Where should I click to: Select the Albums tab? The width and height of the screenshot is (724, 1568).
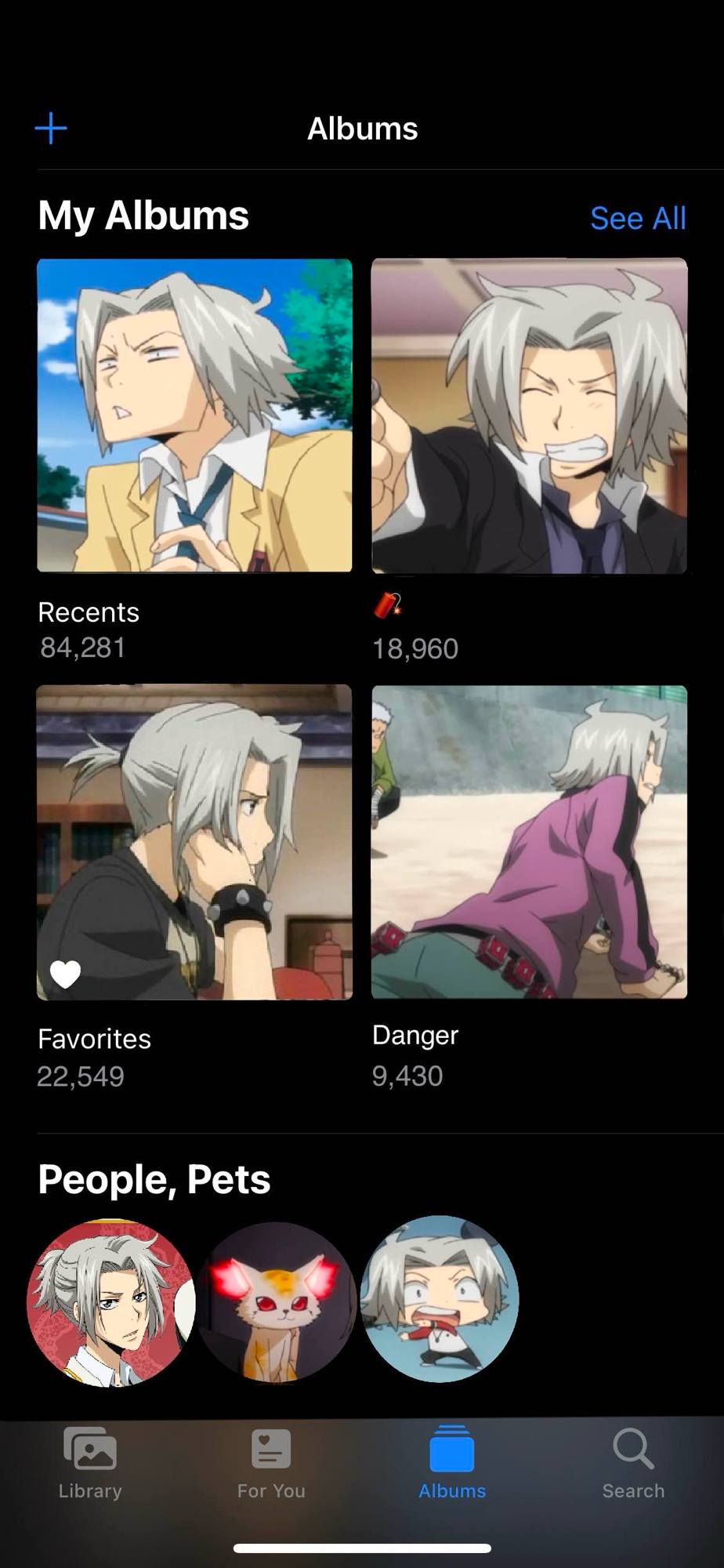click(x=452, y=1462)
